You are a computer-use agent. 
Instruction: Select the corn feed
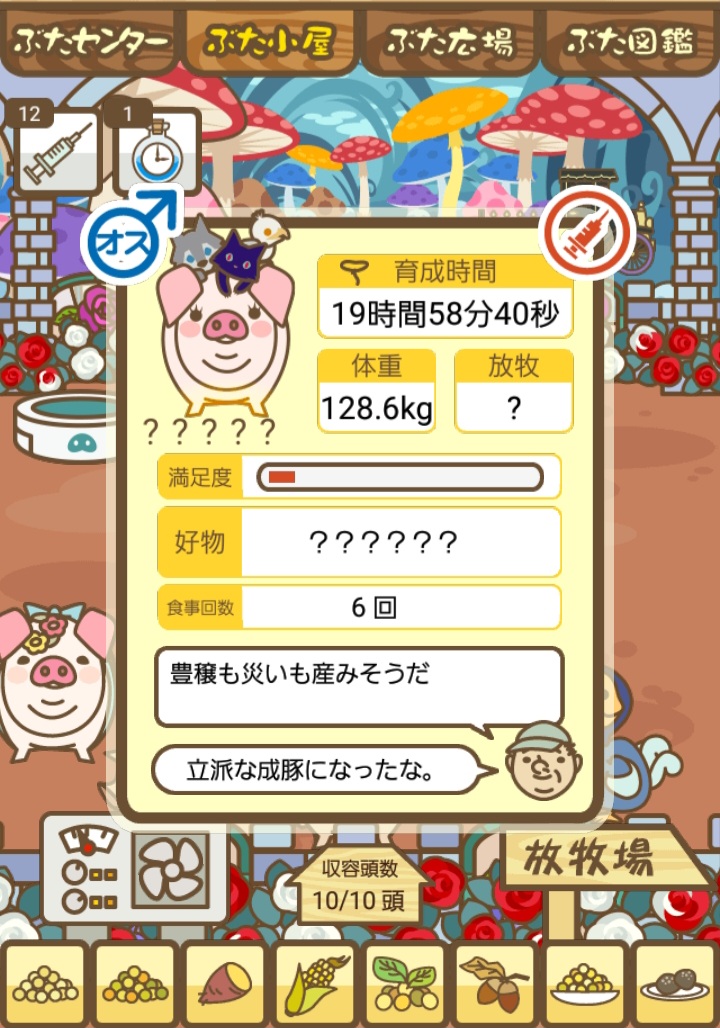[x=316, y=985]
